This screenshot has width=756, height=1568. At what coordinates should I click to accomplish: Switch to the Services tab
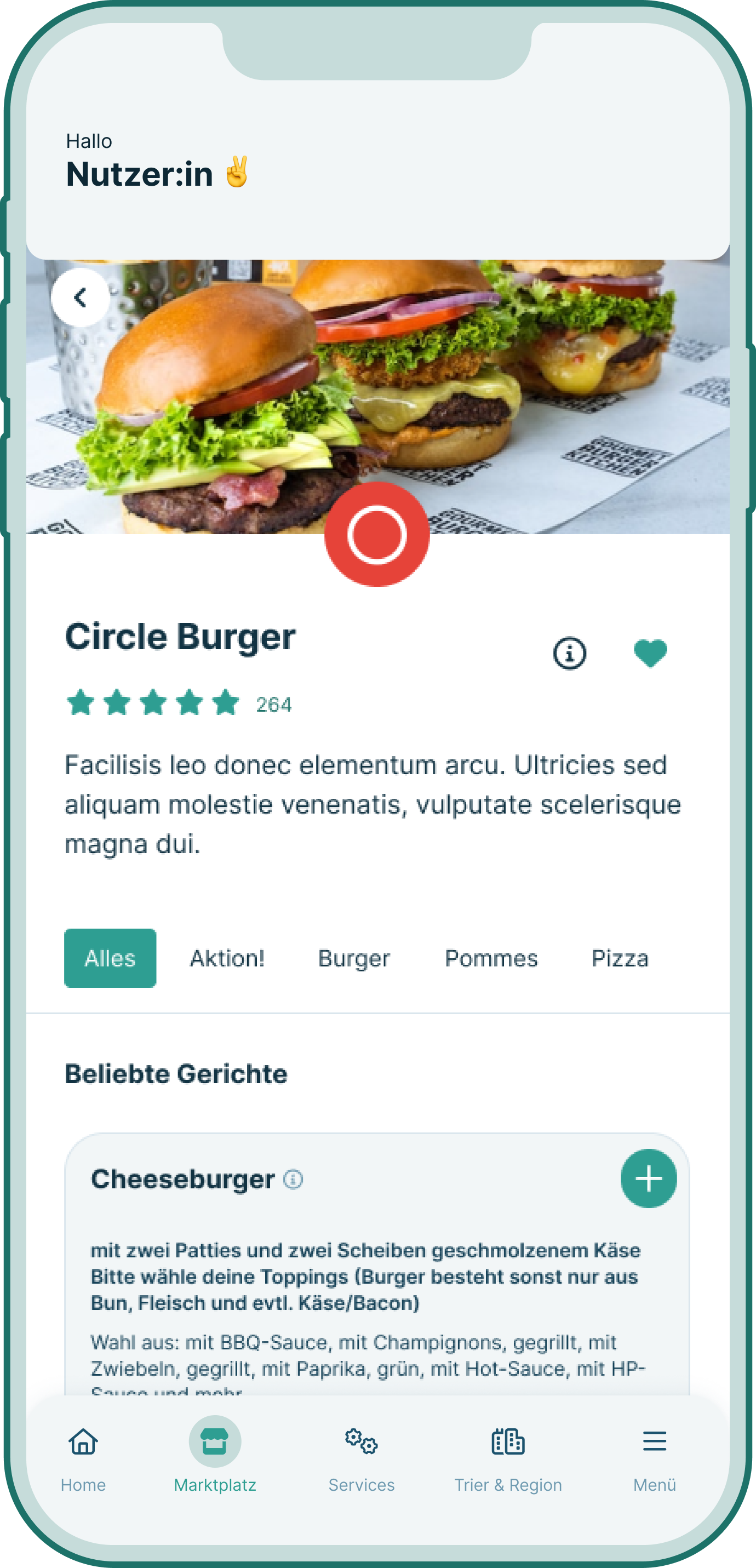point(362,1458)
